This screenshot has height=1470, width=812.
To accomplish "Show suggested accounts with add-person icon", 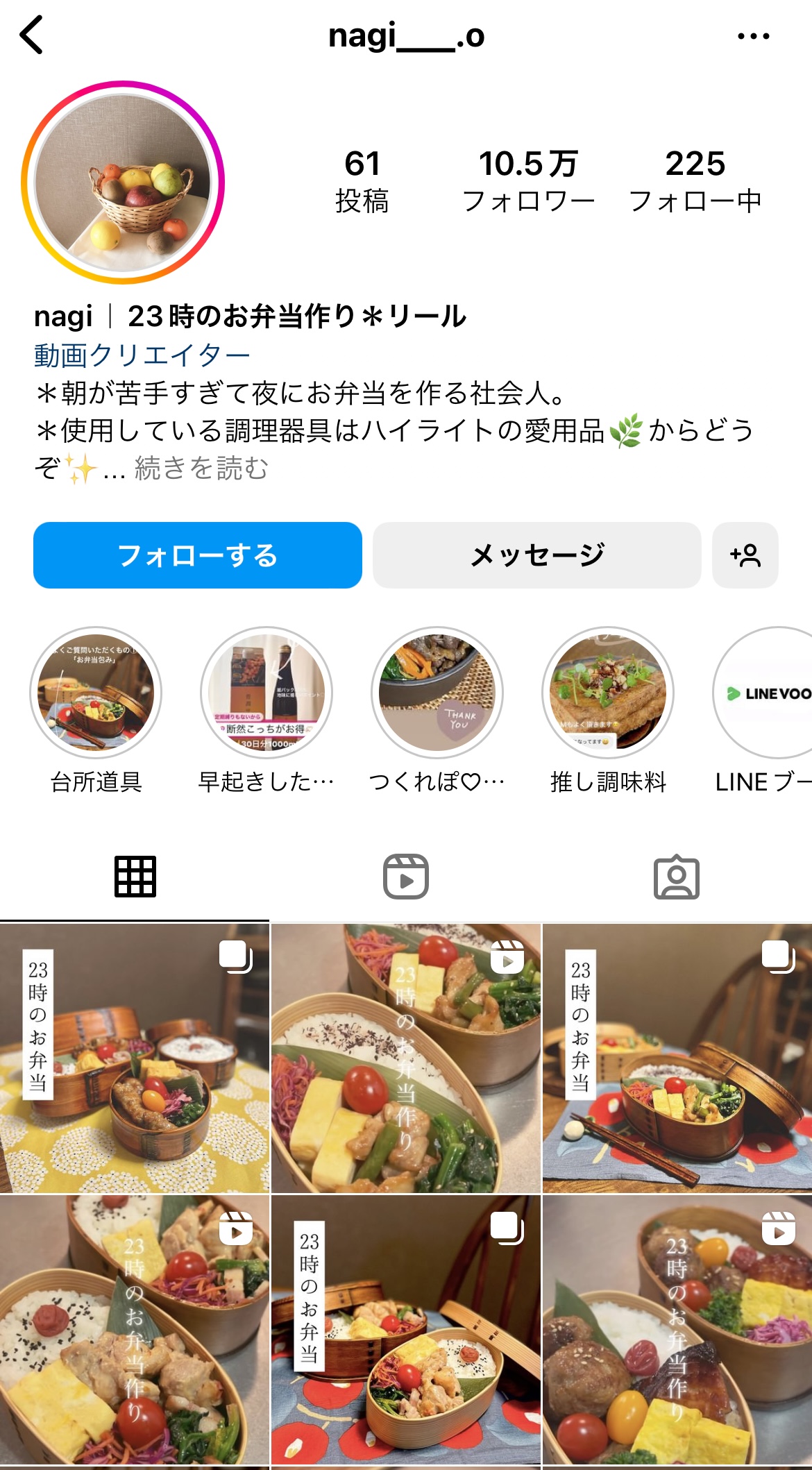I will point(745,555).
